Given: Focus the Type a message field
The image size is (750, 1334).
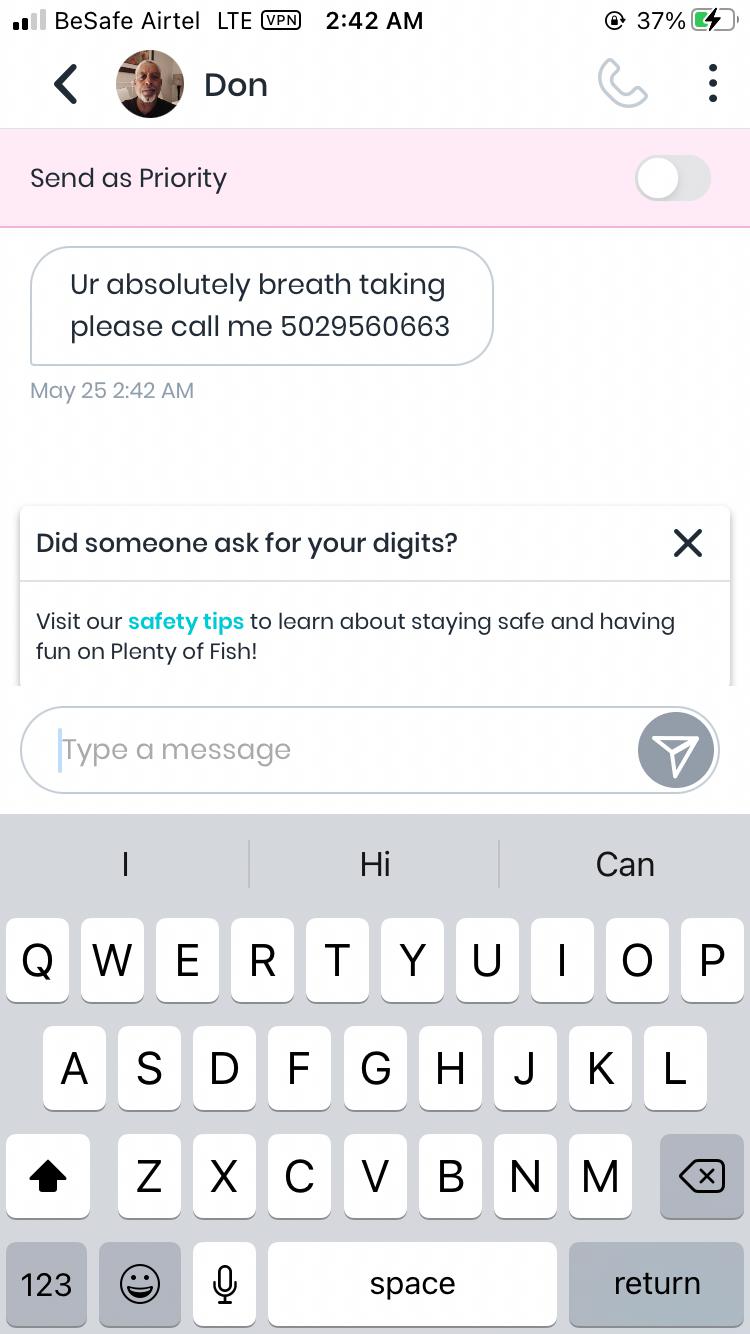Looking at the screenshot, I should point(340,750).
